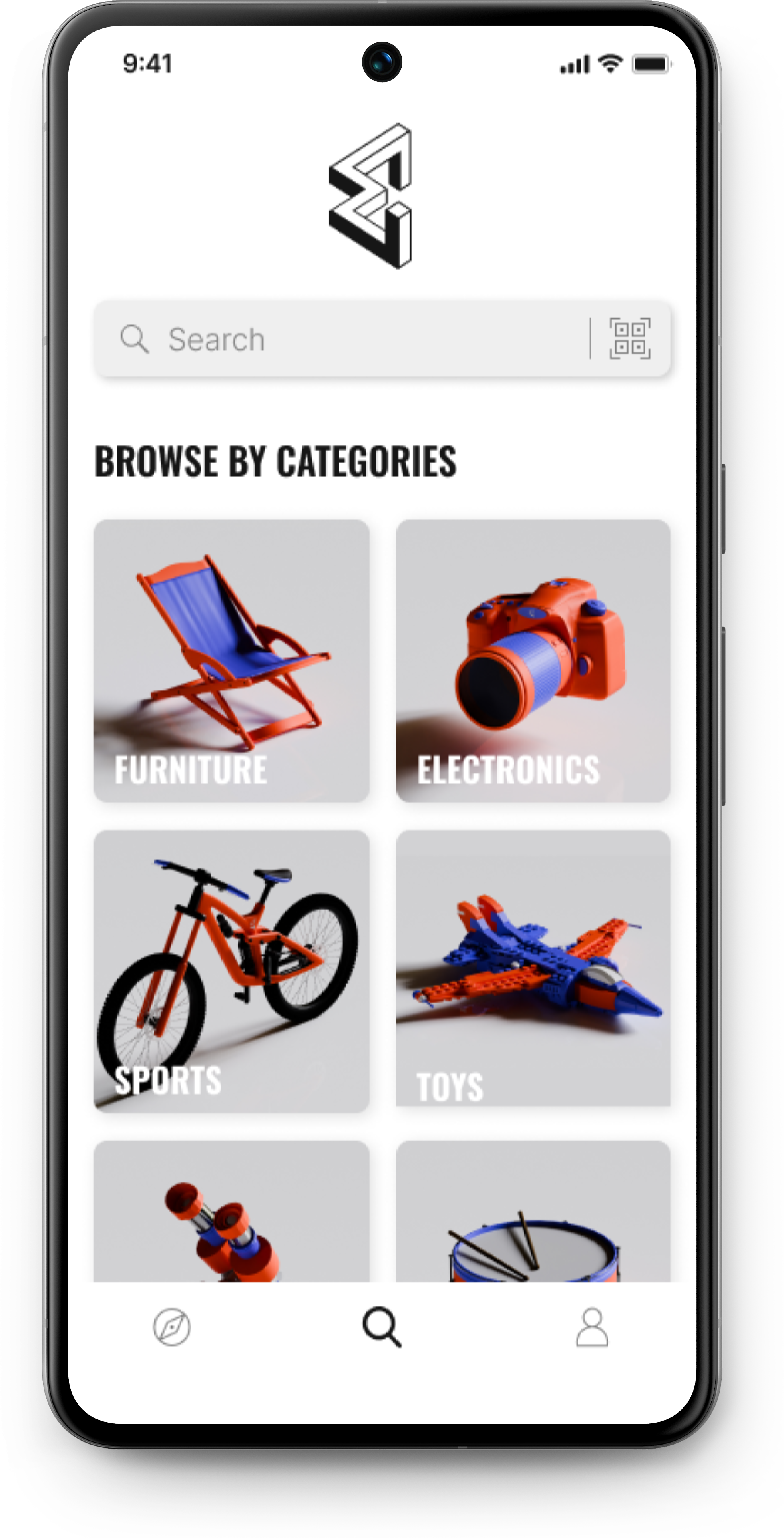
Task: Open the Furniture category
Action: coord(231,660)
